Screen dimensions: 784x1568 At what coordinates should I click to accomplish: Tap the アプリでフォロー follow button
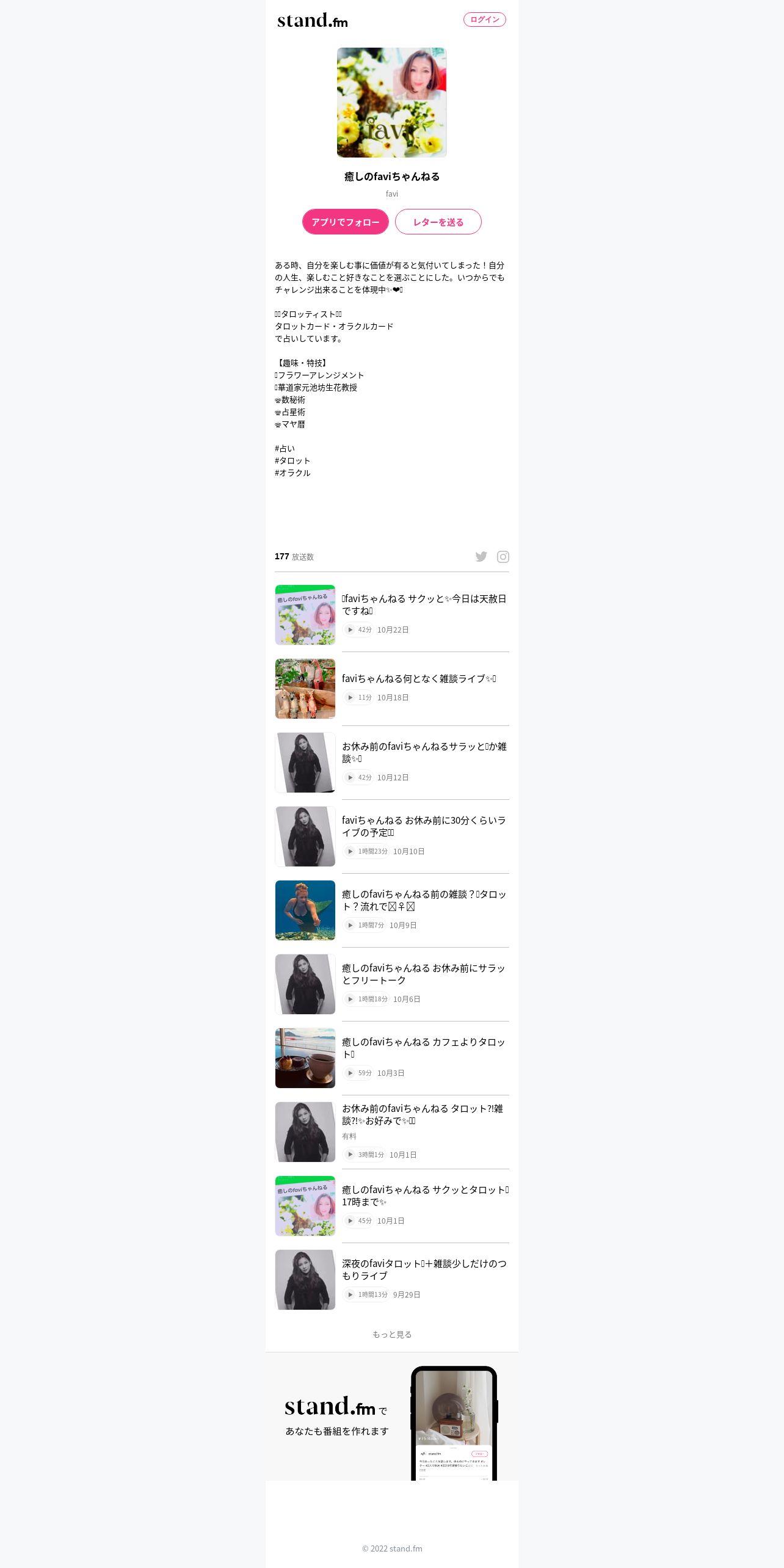(x=346, y=222)
